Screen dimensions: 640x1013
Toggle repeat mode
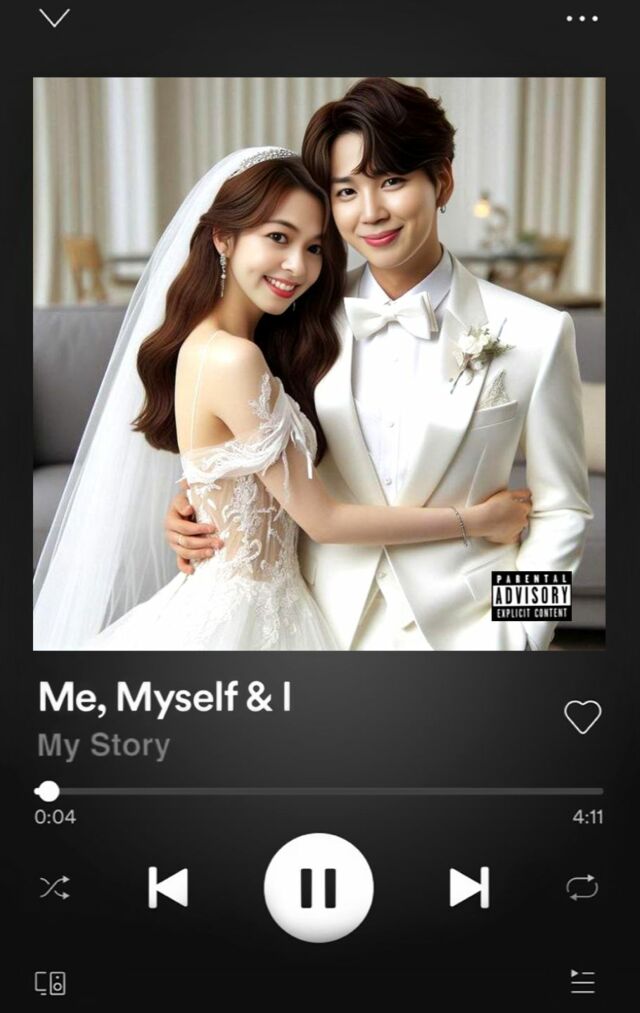tap(582, 887)
